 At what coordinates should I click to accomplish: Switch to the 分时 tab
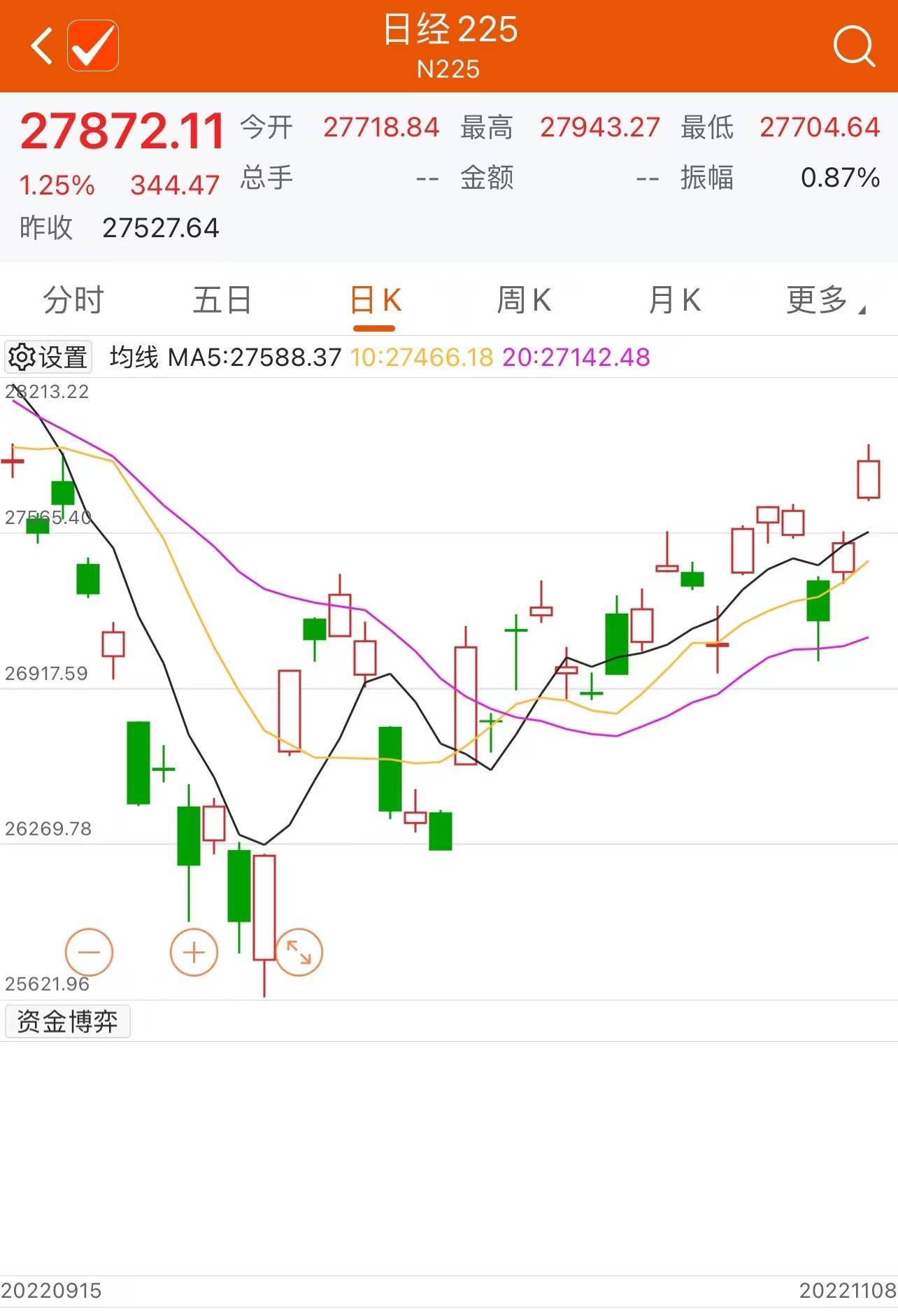[x=73, y=301]
